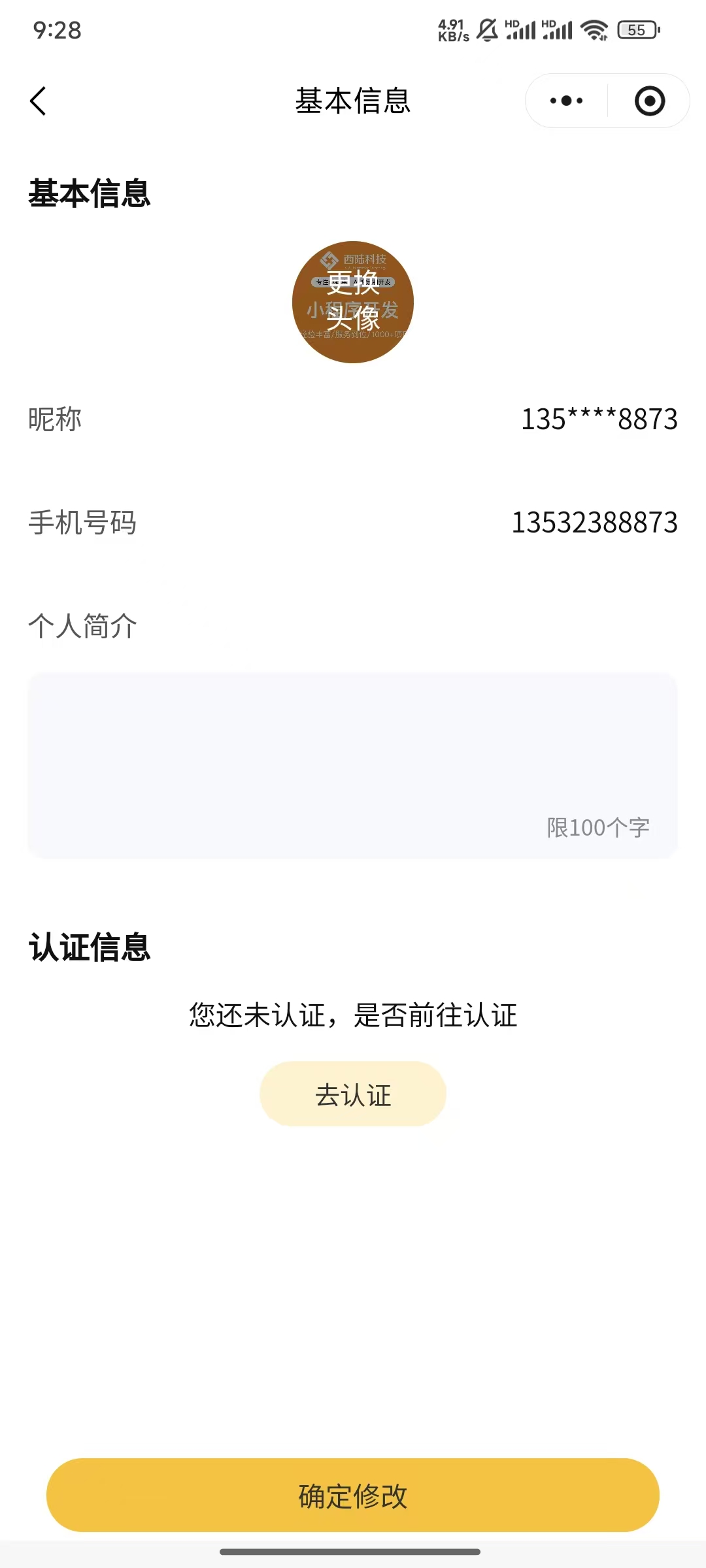Screen dimensions: 706x1568
Task: Confirm changes with 确定修改
Action: [x=353, y=1495]
